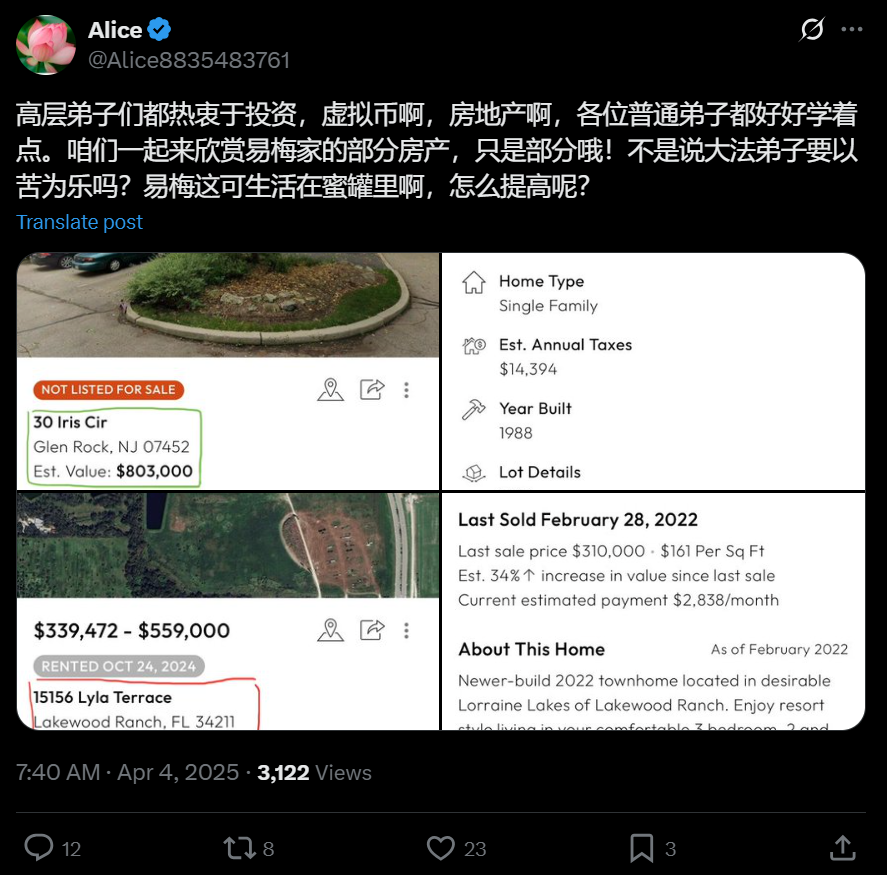Bookmark this post
Image resolution: width=887 pixels, height=875 pixels.
pyautogui.click(x=642, y=849)
